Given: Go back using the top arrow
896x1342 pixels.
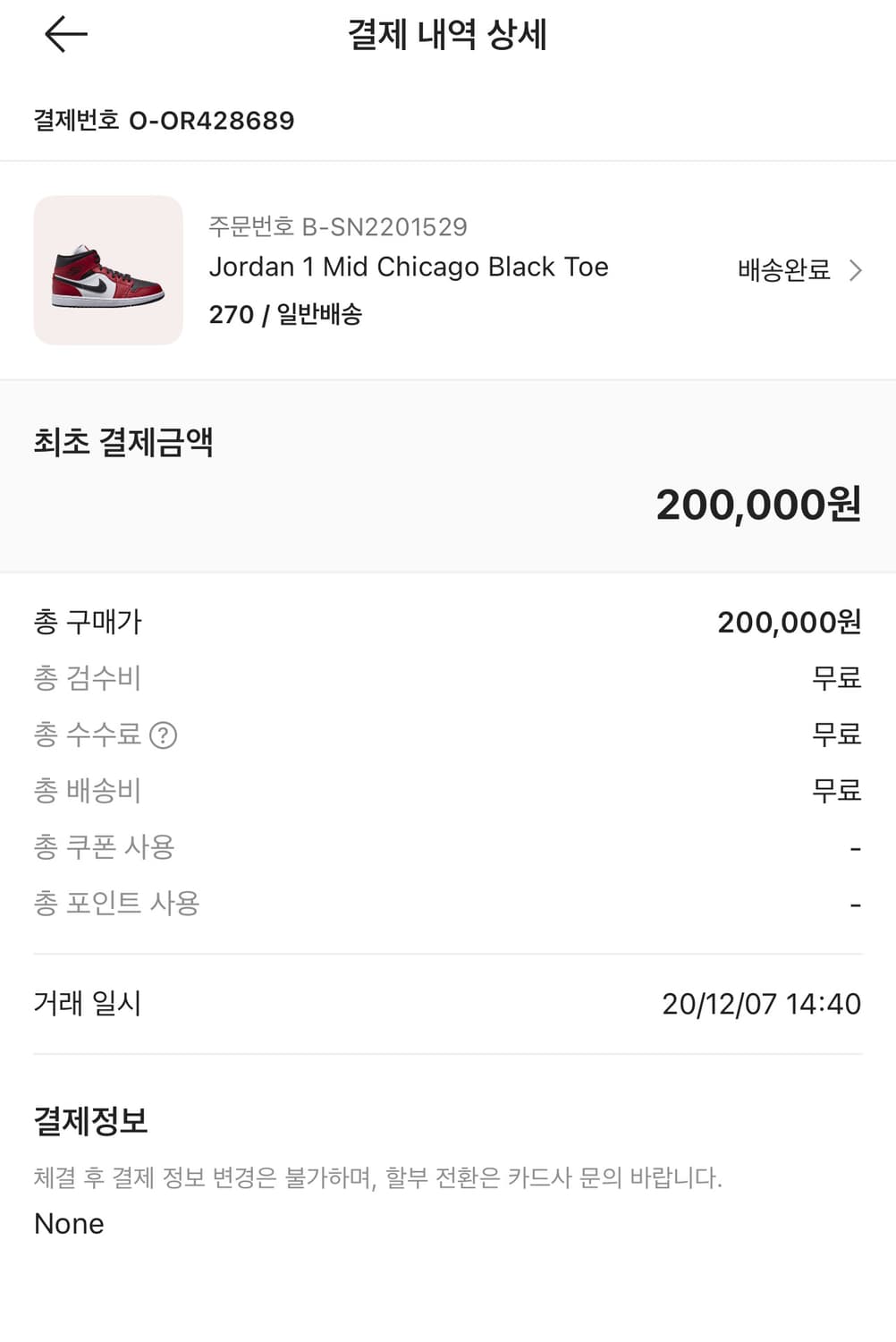Looking at the screenshot, I should 65,35.
